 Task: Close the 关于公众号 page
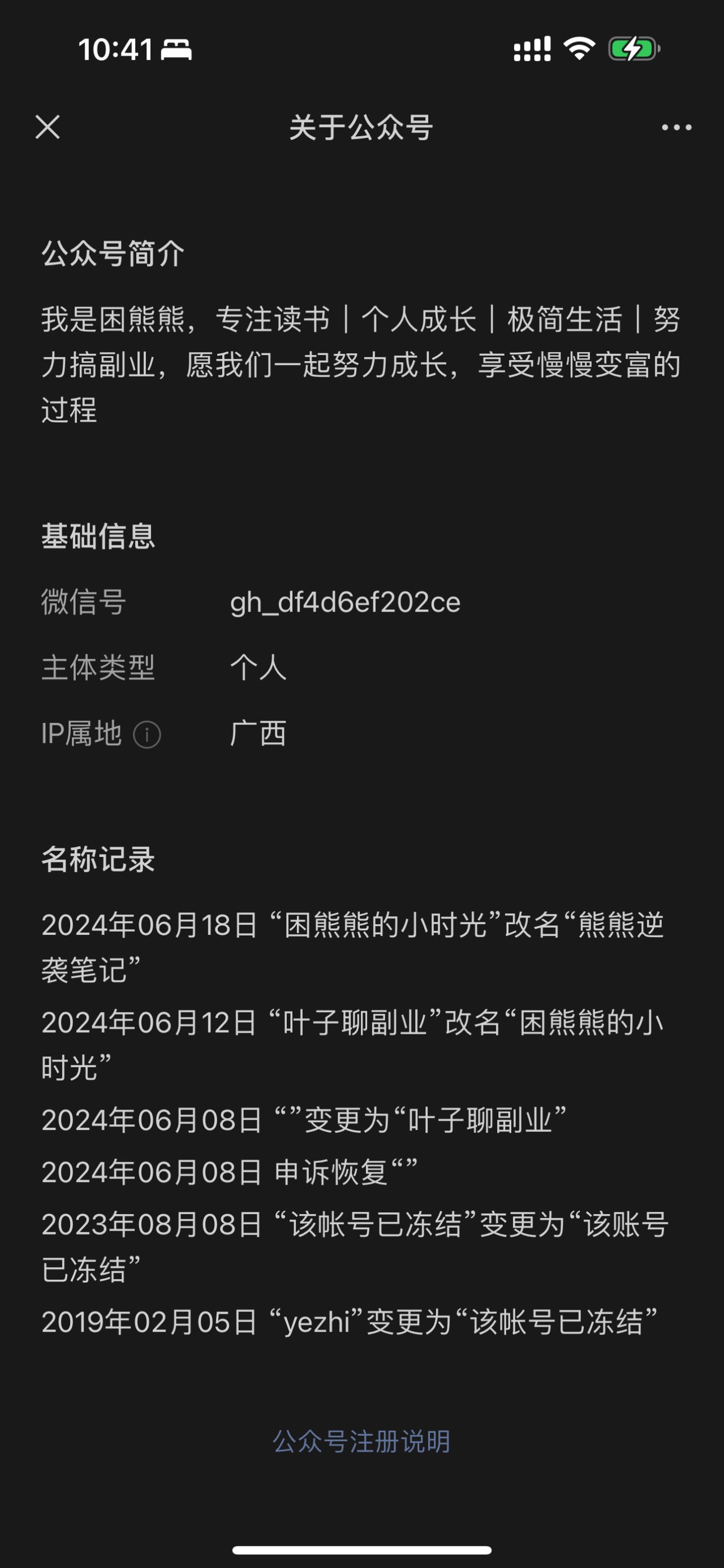pyautogui.click(x=48, y=127)
